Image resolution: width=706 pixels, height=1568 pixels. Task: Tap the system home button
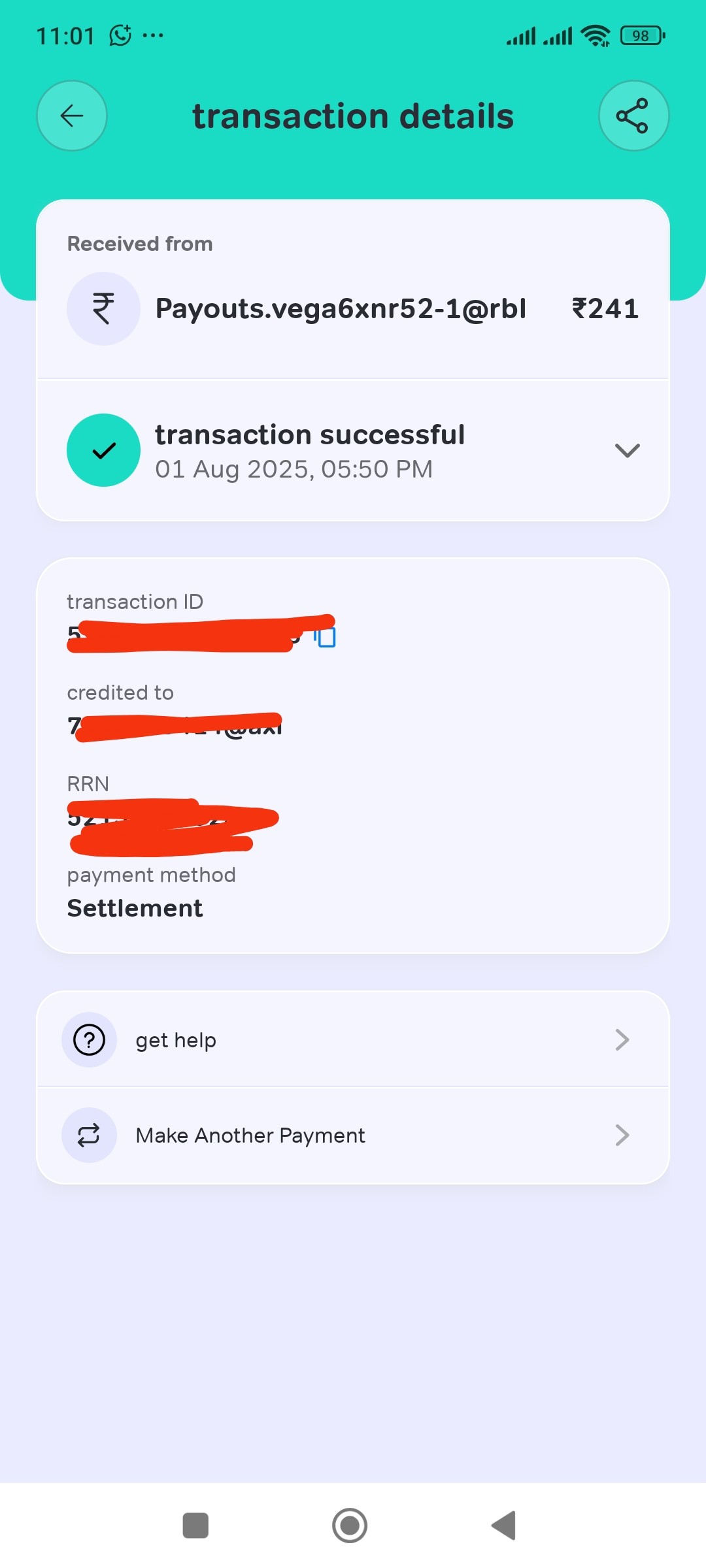(350, 1526)
